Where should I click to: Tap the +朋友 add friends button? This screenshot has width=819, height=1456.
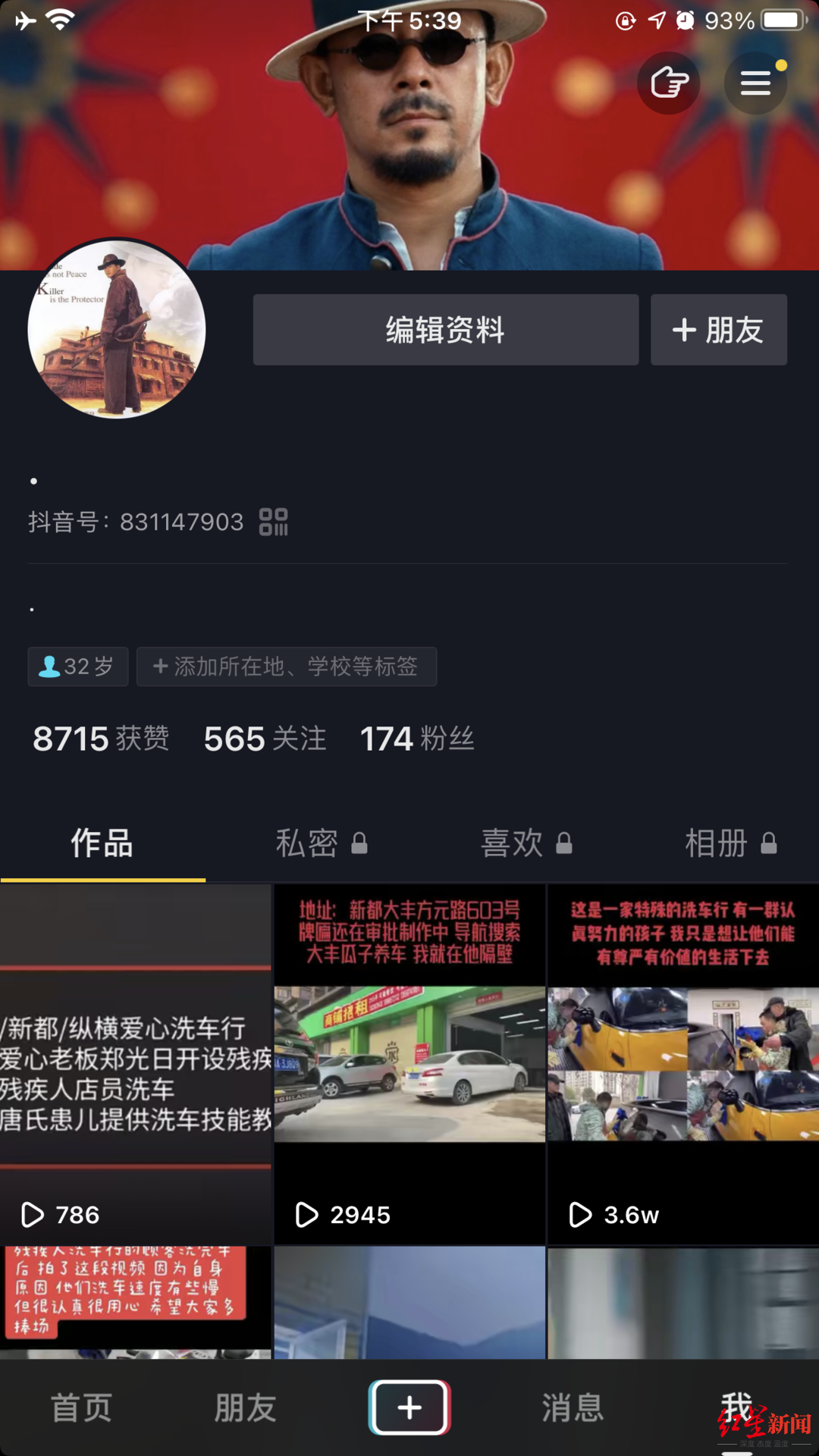pos(717,330)
